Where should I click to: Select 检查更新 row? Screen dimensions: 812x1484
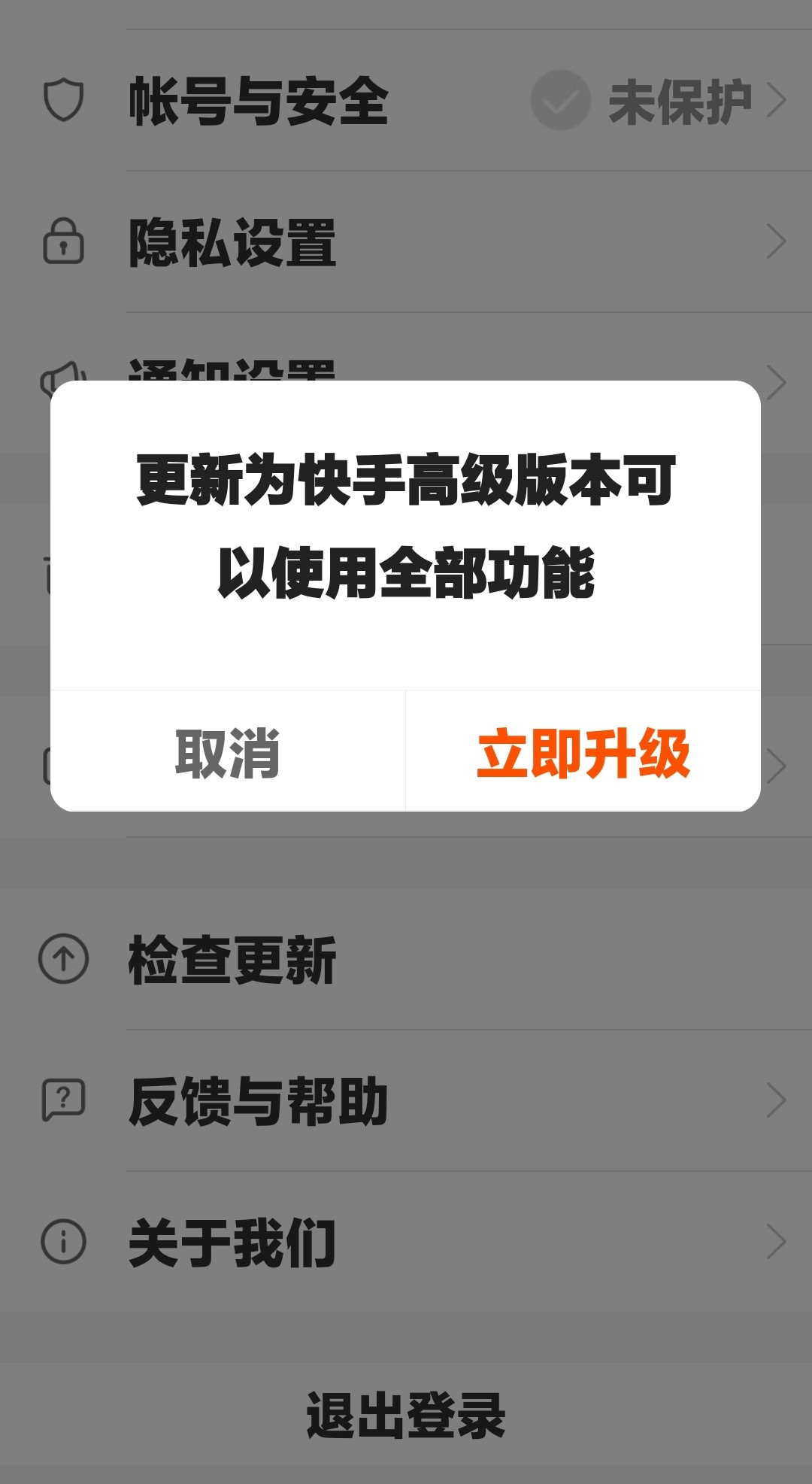pyautogui.click(x=406, y=959)
